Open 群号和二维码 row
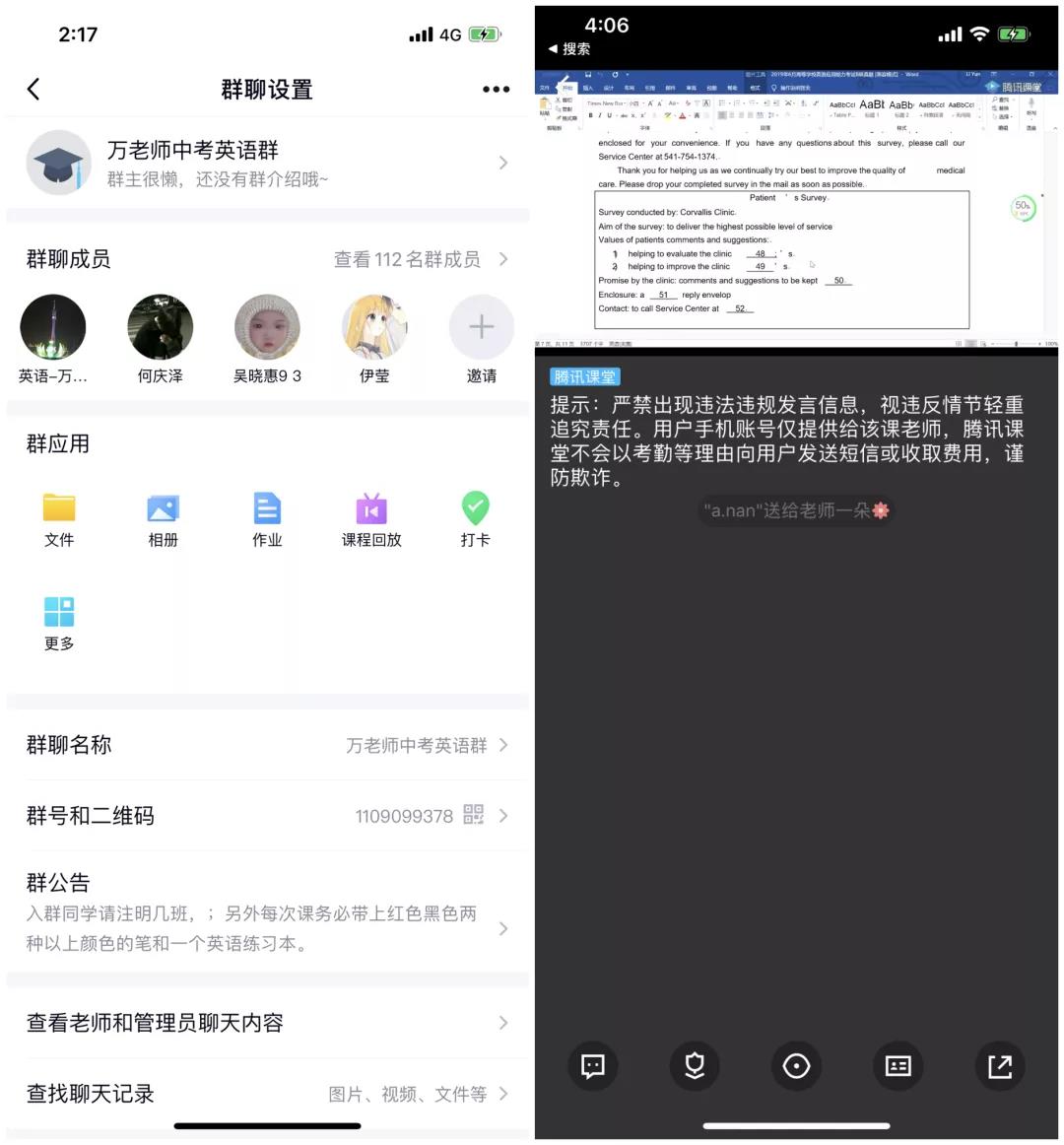1064x1145 pixels. coord(266,816)
